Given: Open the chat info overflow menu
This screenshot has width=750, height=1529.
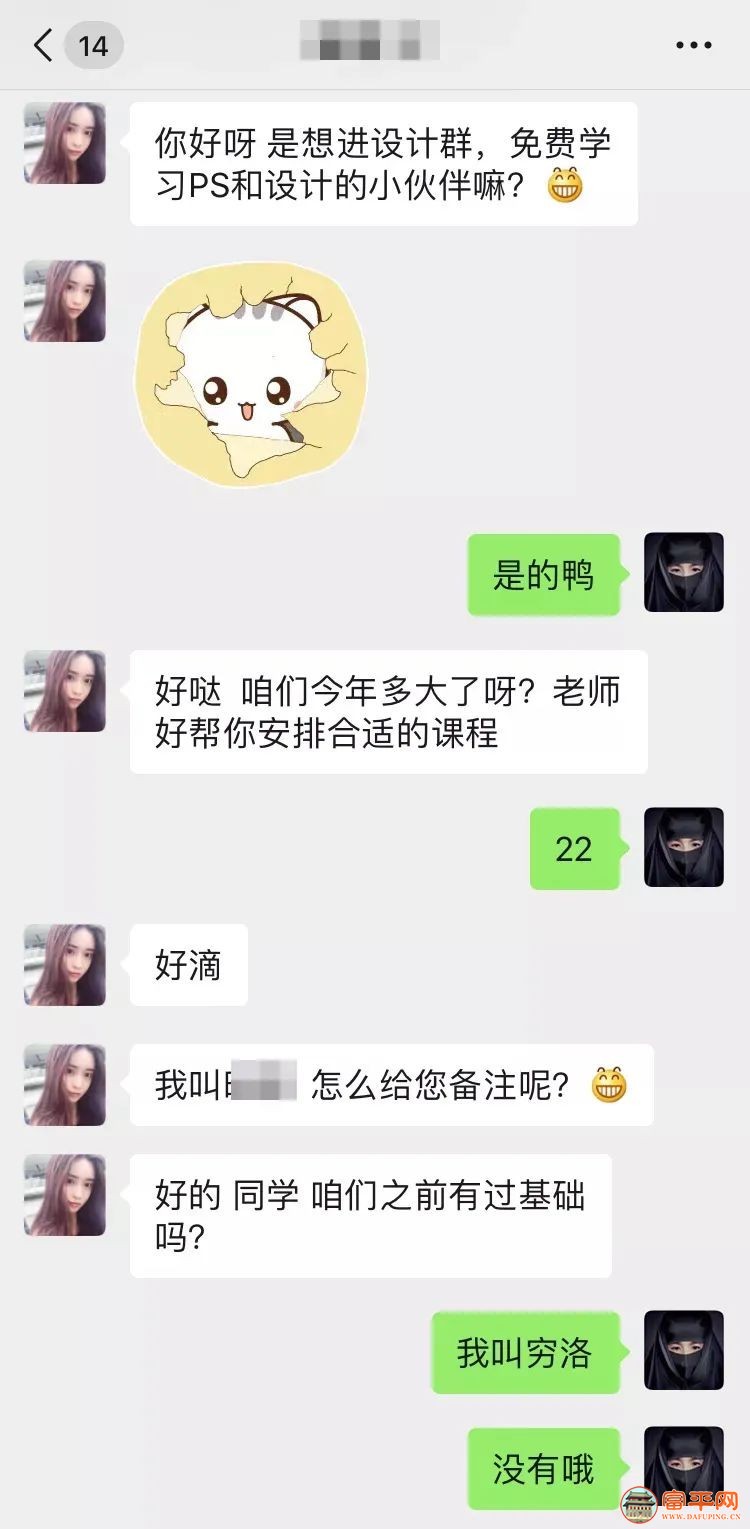Looking at the screenshot, I should click(x=693, y=46).
